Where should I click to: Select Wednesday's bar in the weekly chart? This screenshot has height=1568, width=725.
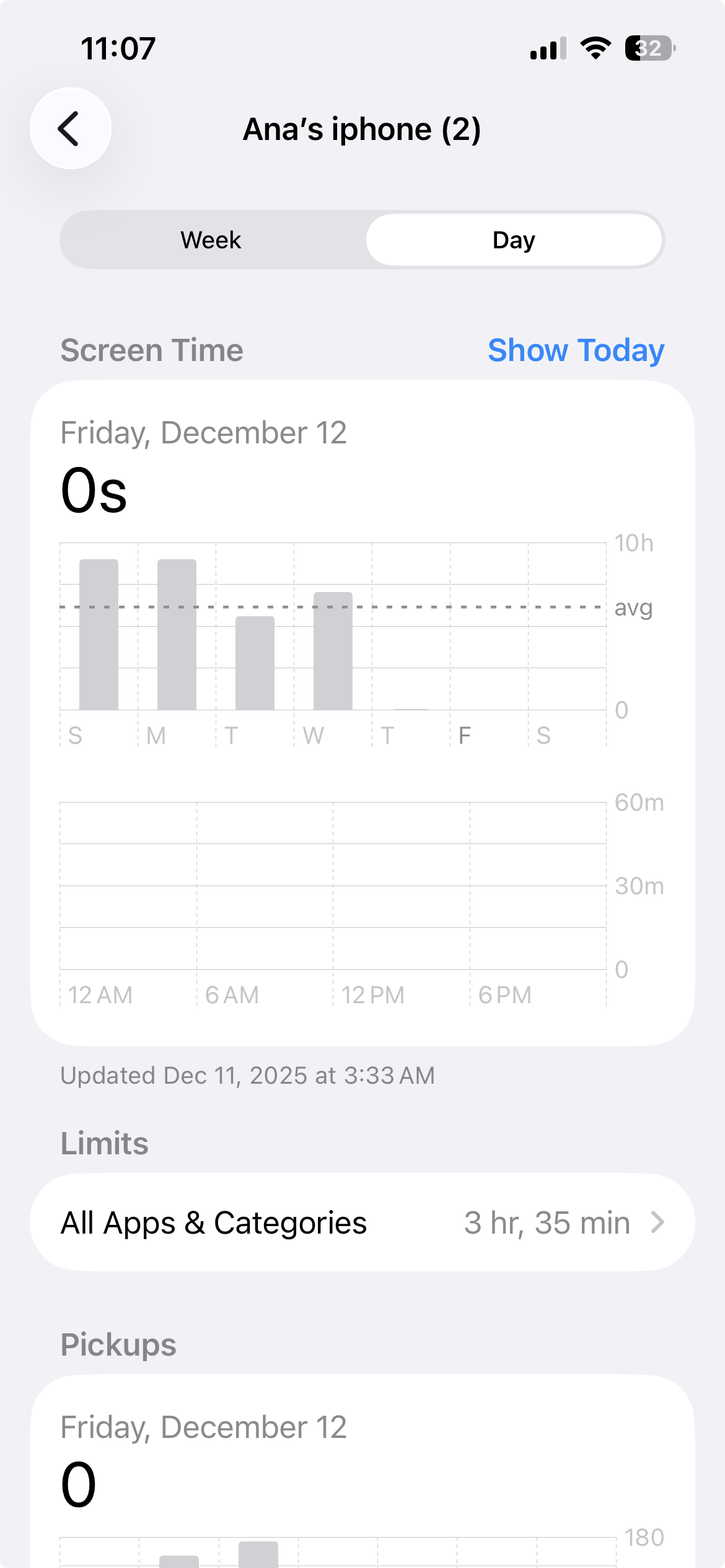pyautogui.click(x=333, y=650)
